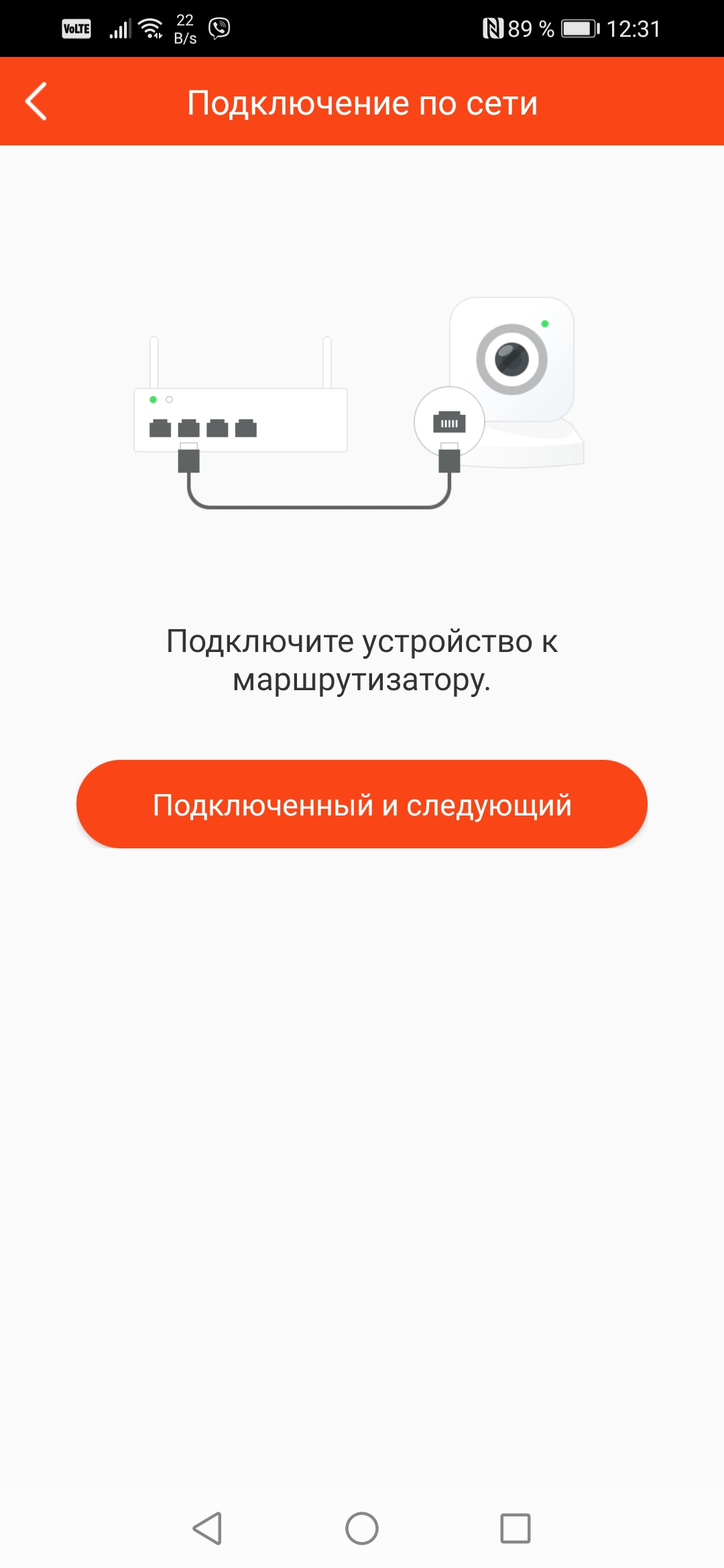
Task: Open recent apps from the navigation bar
Action: click(x=516, y=1528)
